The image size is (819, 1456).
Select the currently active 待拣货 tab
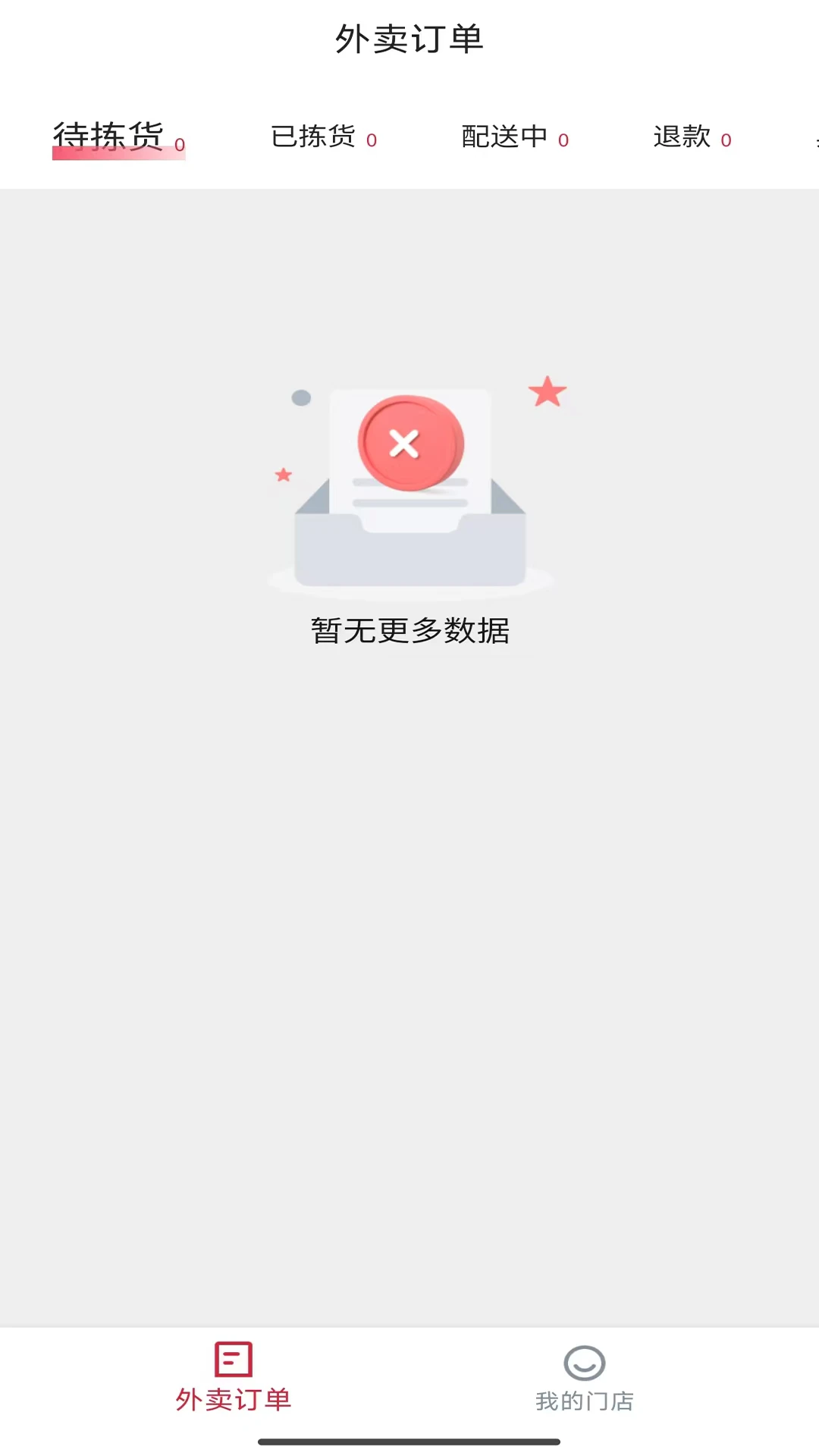108,135
